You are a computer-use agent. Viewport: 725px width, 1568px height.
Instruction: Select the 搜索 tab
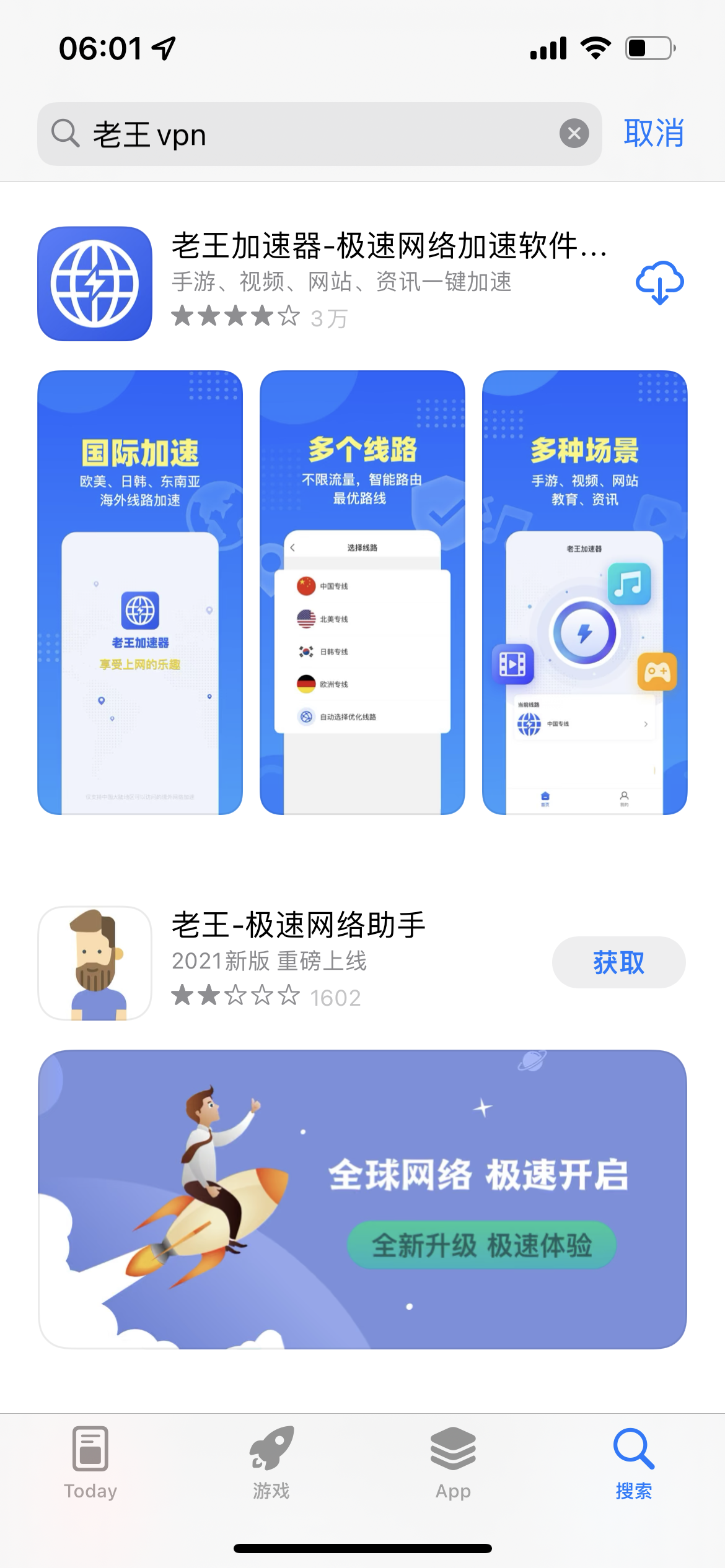[633, 1461]
